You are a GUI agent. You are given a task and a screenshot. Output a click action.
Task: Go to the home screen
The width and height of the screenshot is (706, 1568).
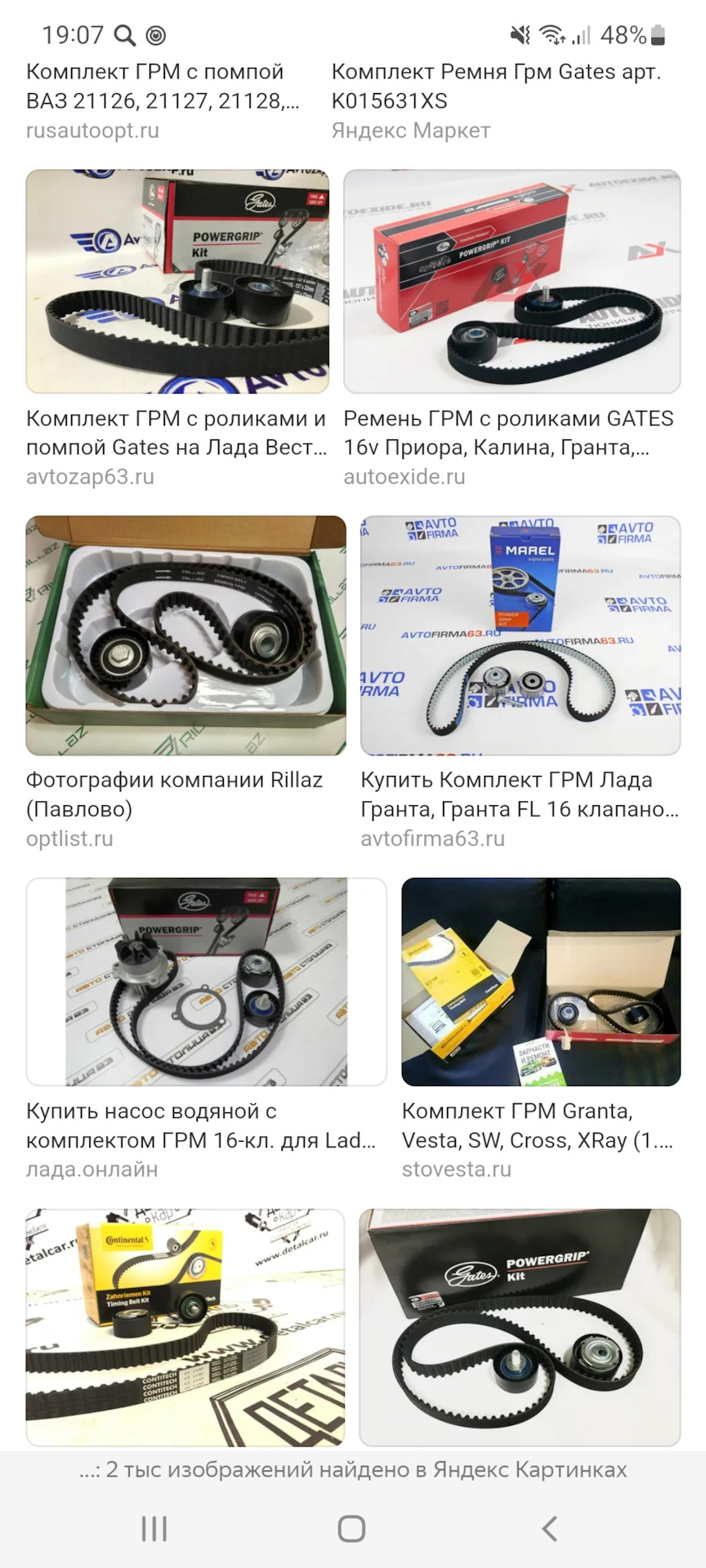pyautogui.click(x=351, y=1529)
